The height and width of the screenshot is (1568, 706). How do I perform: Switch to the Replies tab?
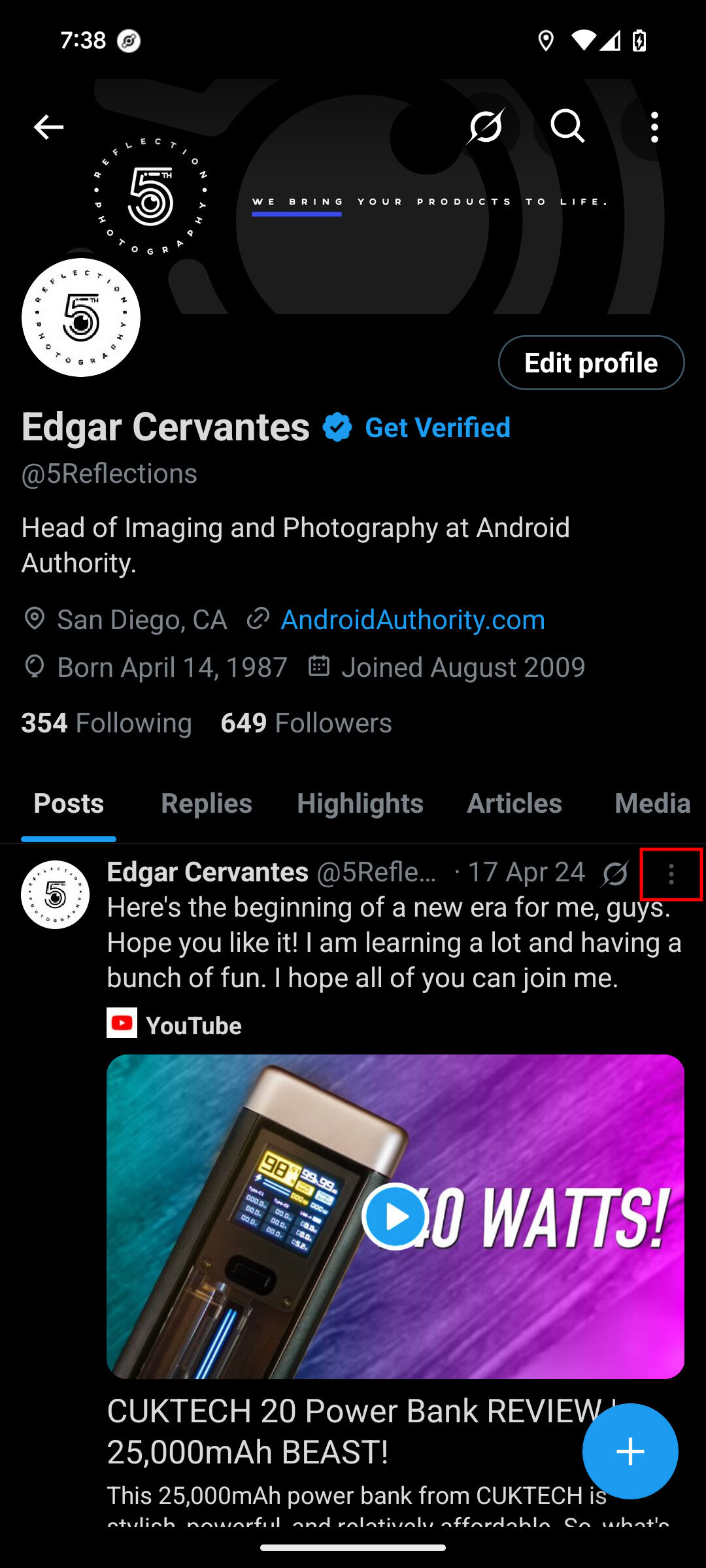207,804
